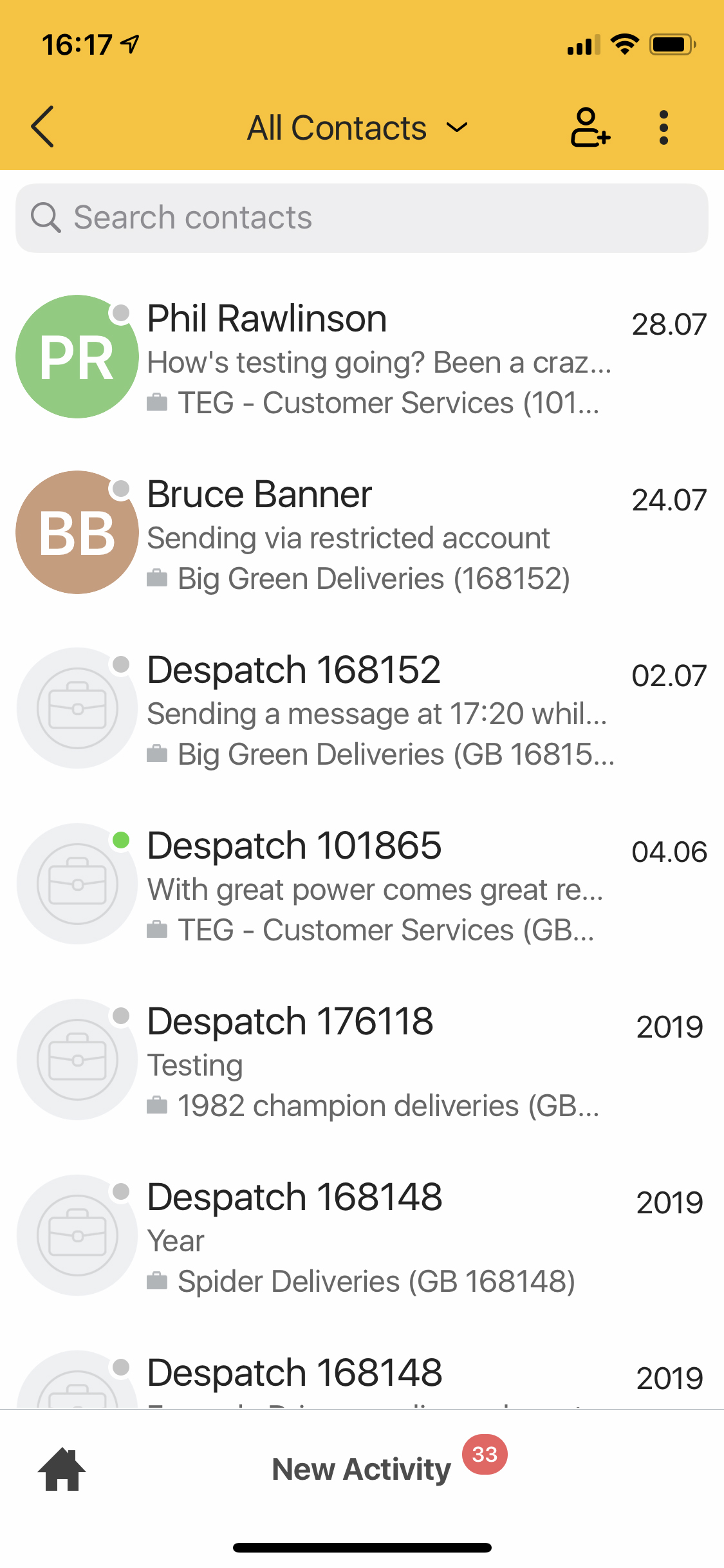
Task: Open the three-dot overflow menu
Action: 663,127
